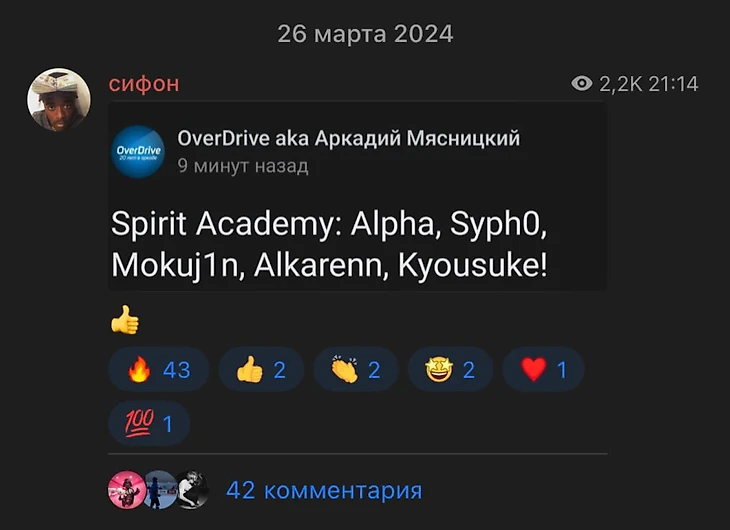Tap the thumbs-up reaction chip
Screen dimensions: 730x530
tap(261, 370)
